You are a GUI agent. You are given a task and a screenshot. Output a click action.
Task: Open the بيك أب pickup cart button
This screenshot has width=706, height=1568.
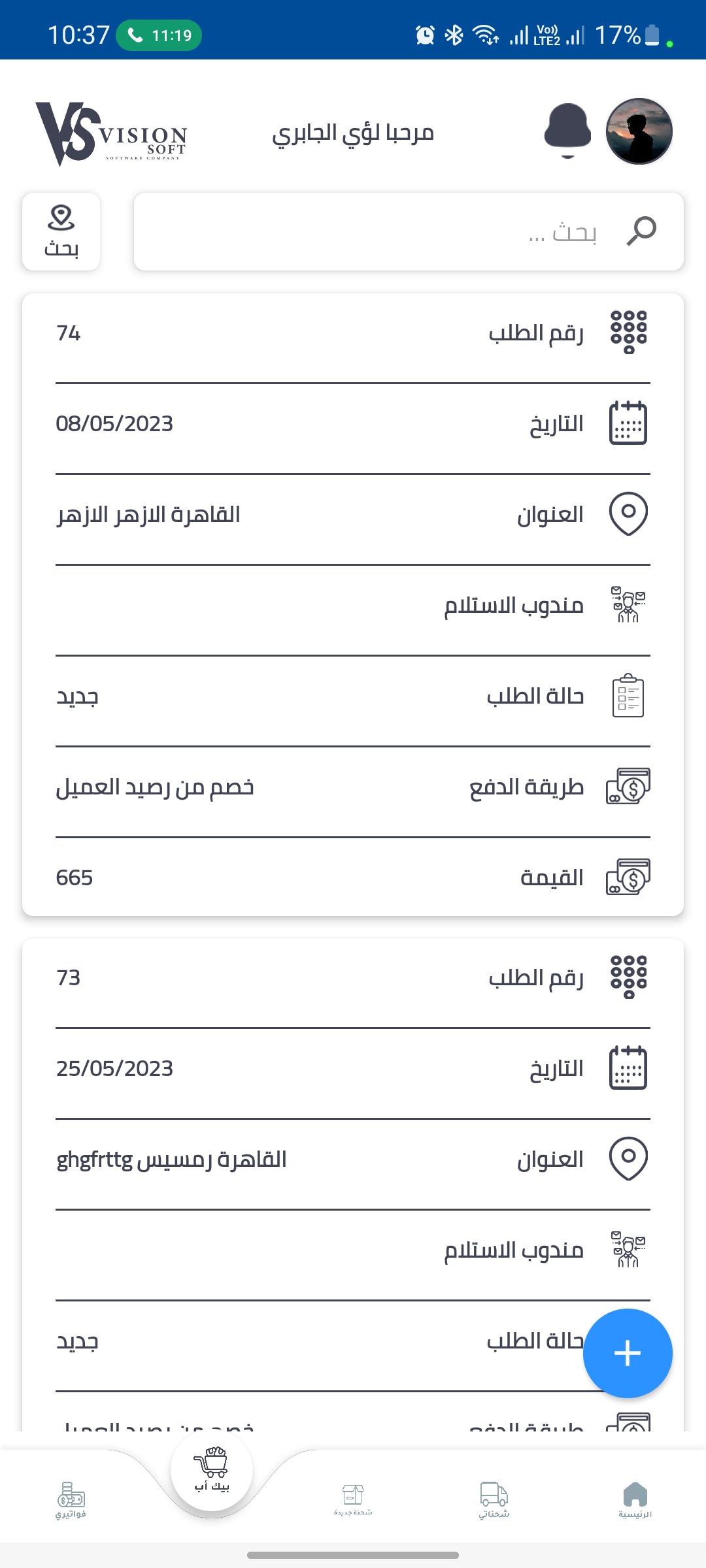click(212, 1469)
